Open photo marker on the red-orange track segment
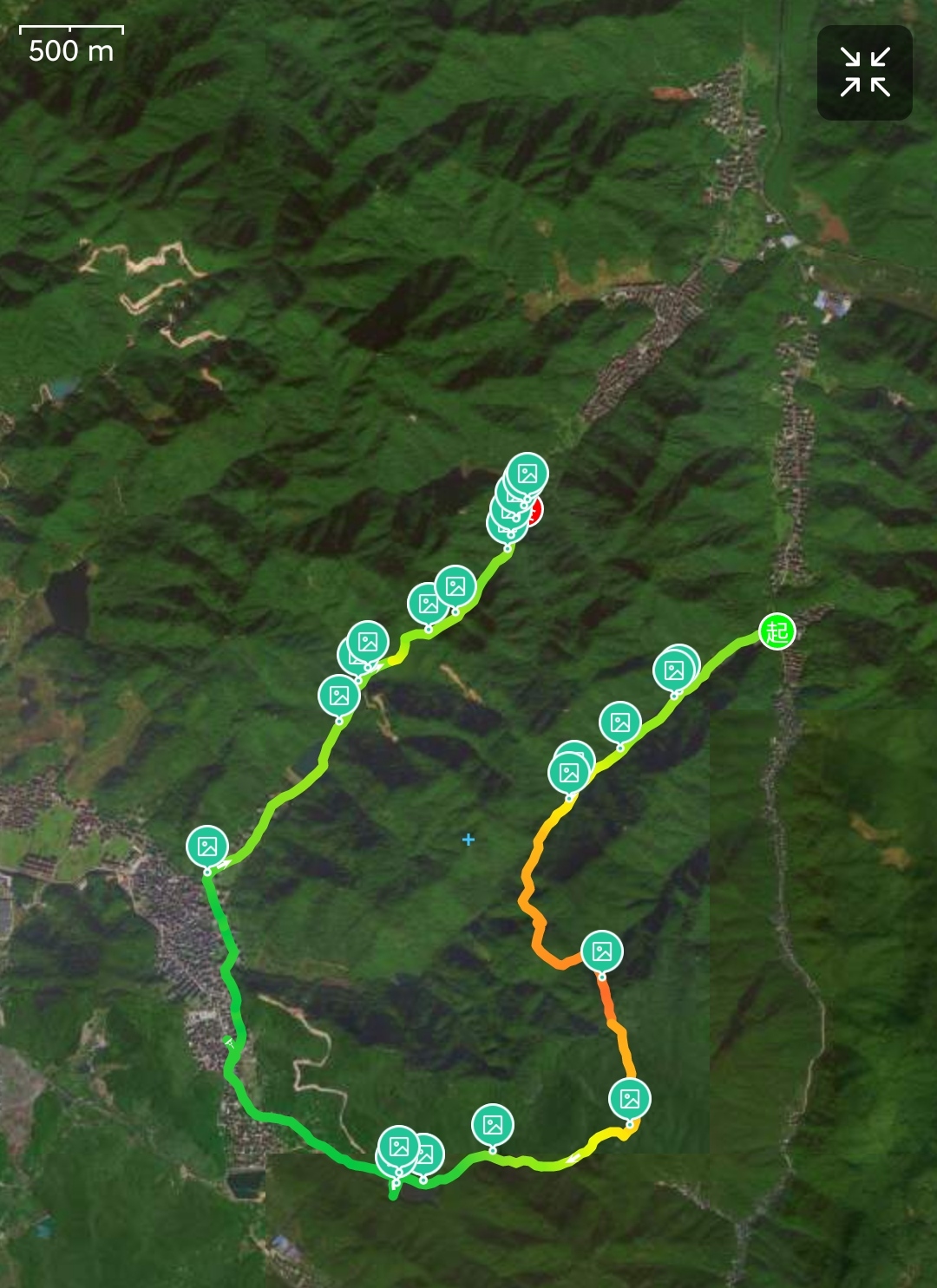 click(601, 951)
